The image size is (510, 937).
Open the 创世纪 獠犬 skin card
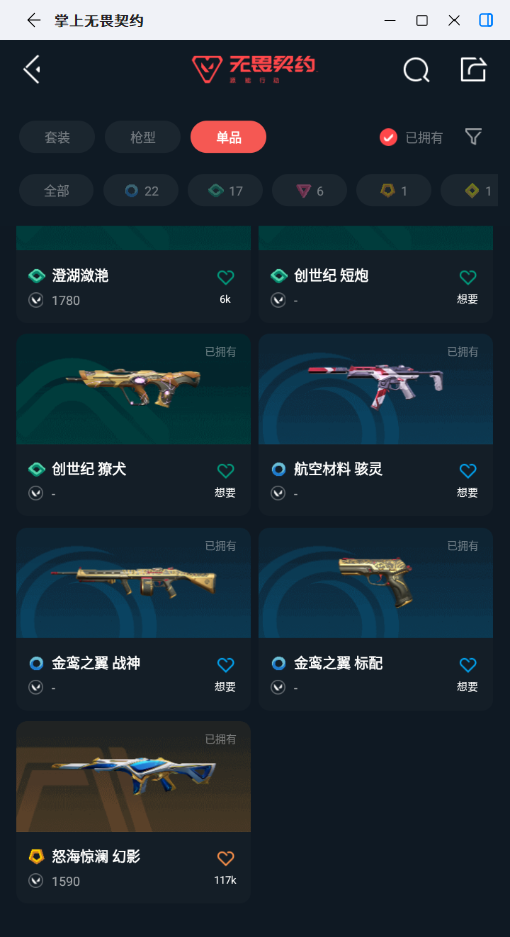click(x=133, y=424)
